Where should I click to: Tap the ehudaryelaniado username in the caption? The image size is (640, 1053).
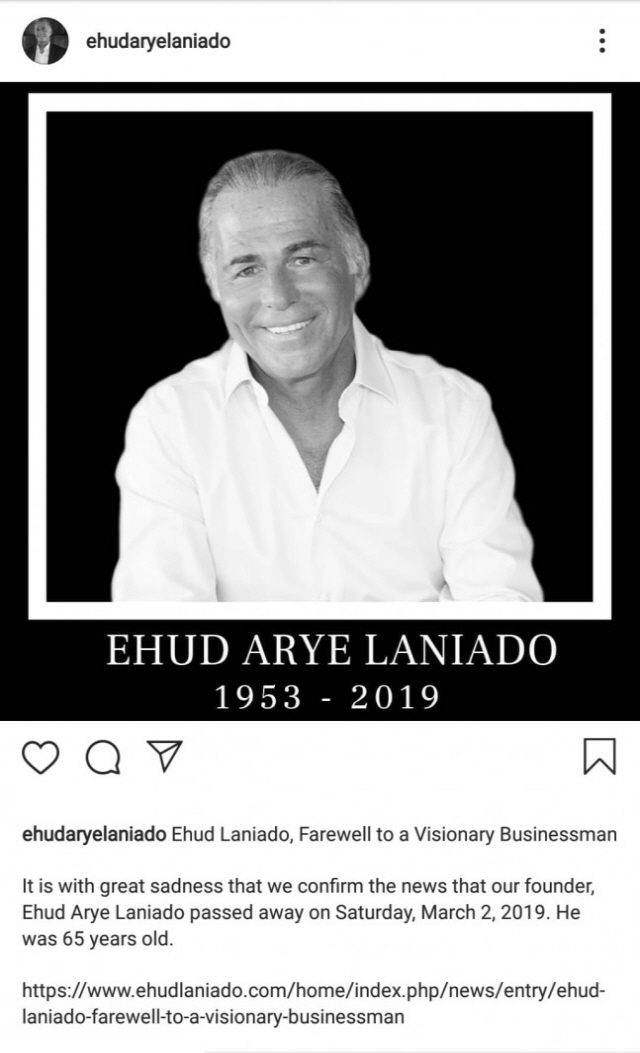click(x=94, y=834)
